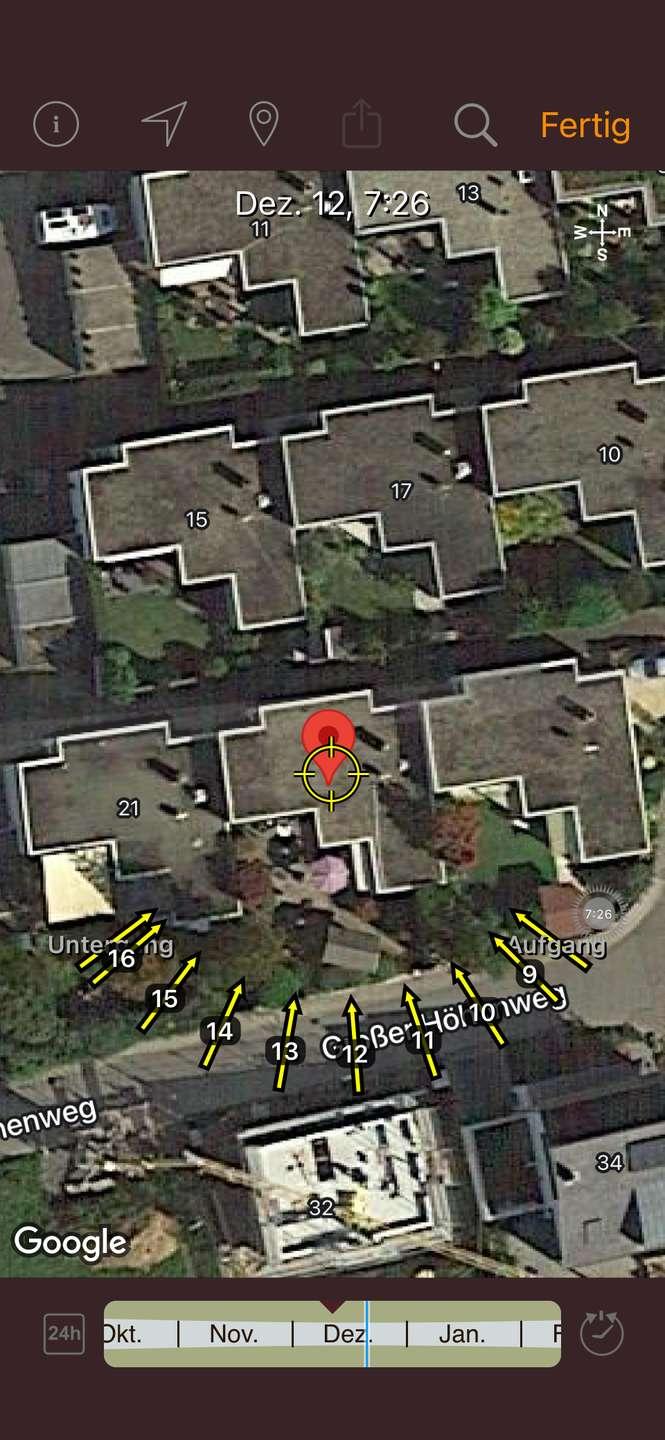The image size is (665, 1440).
Task: Select Nov. on the month timeline
Action: click(234, 1333)
